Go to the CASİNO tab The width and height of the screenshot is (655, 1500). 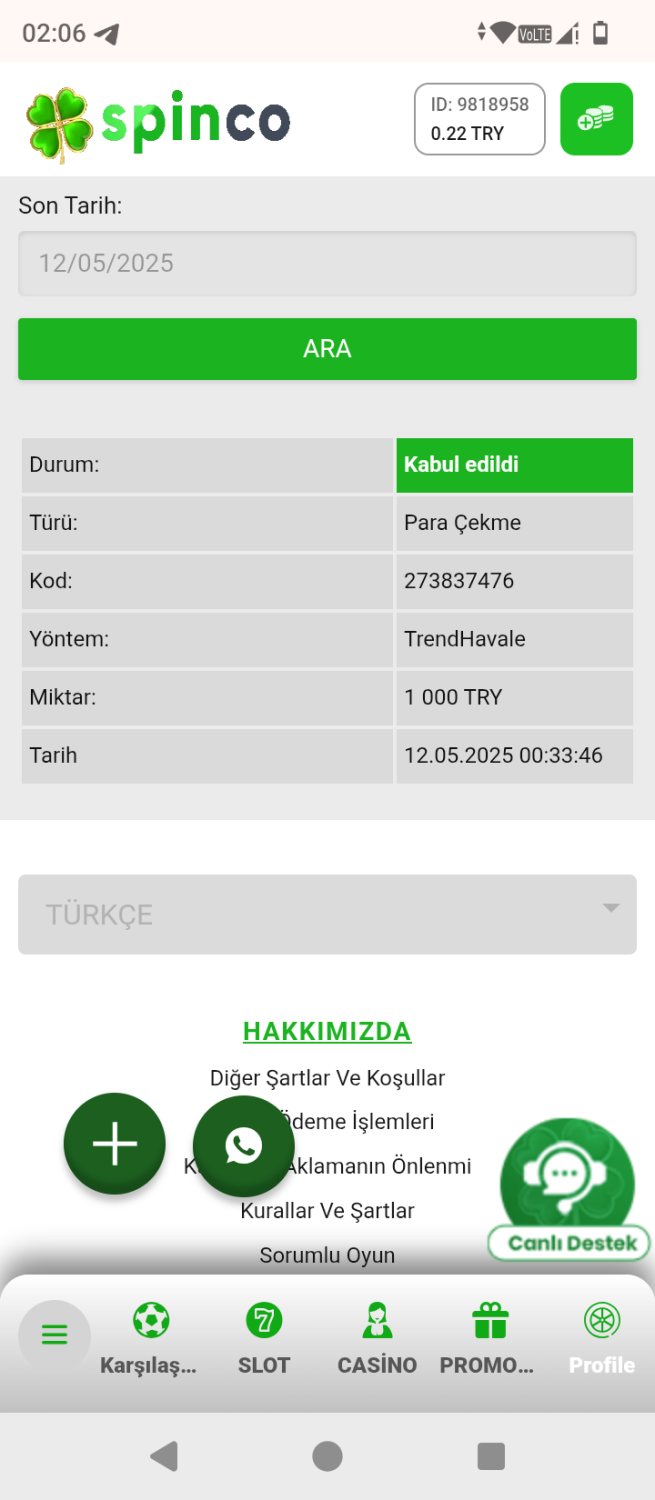pos(377,1340)
